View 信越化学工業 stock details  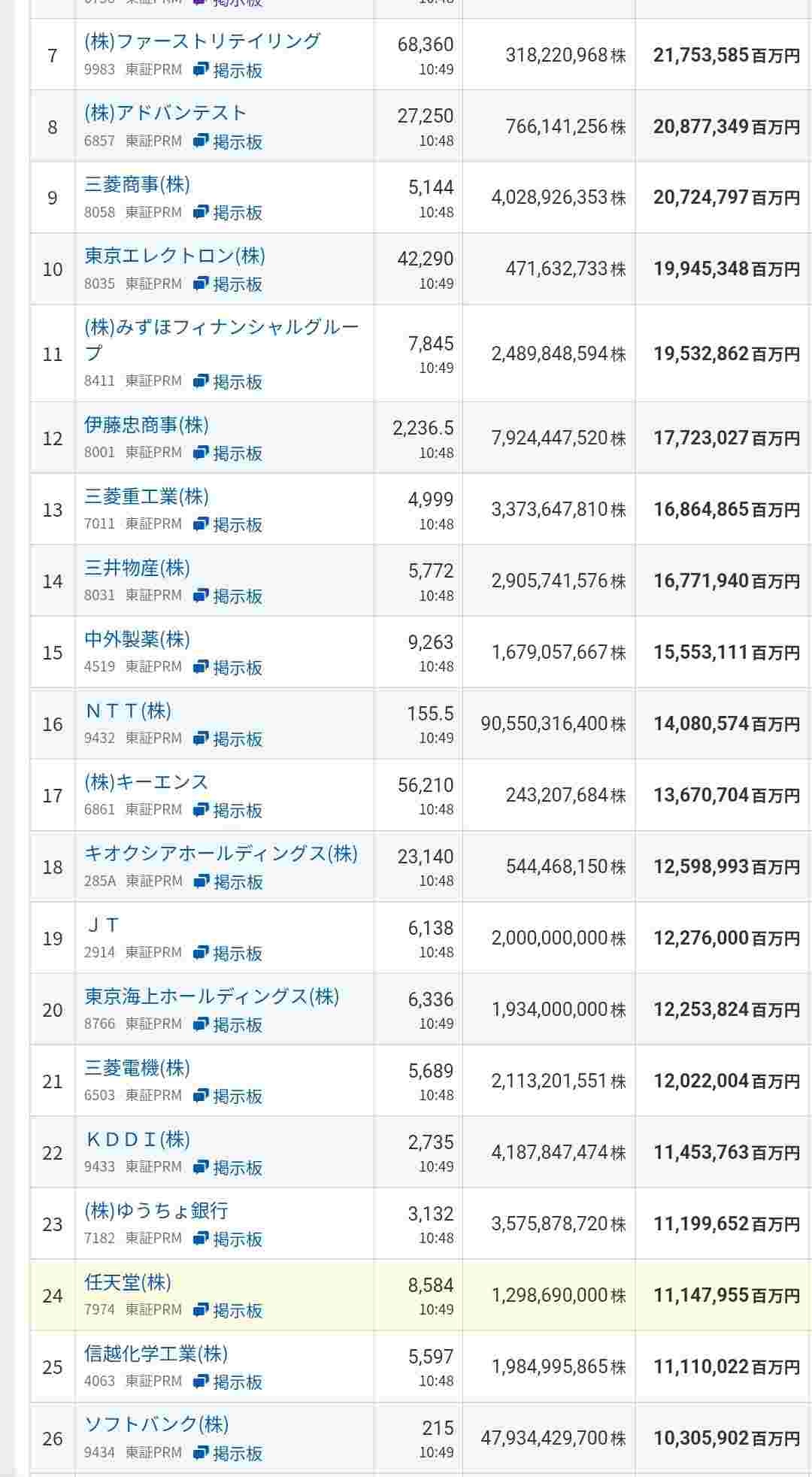pyautogui.click(x=156, y=1354)
